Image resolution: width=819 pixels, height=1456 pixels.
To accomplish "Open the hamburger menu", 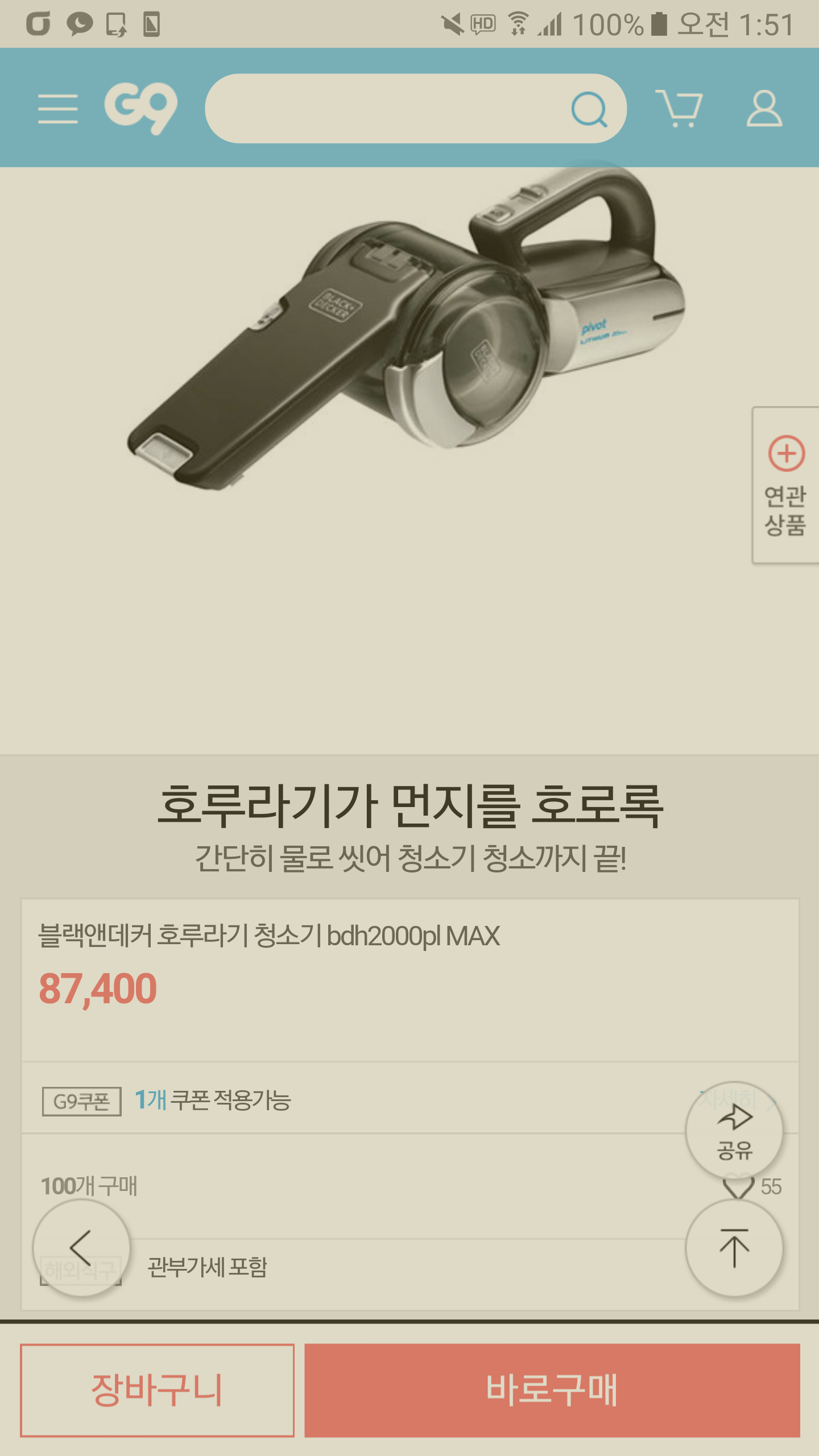I will point(57,109).
